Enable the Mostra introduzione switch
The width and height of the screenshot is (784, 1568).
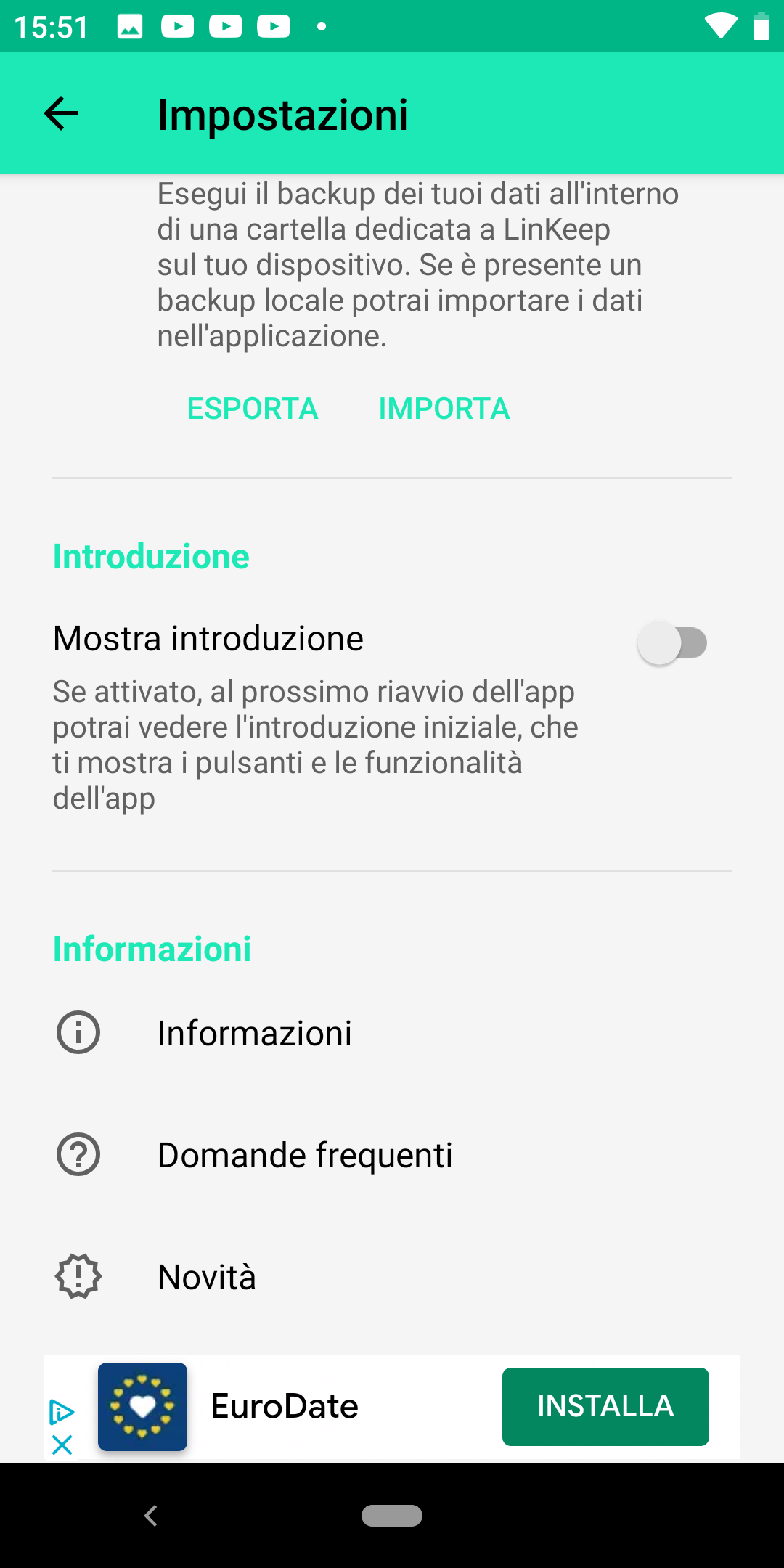pyautogui.click(x=672, y=643)
